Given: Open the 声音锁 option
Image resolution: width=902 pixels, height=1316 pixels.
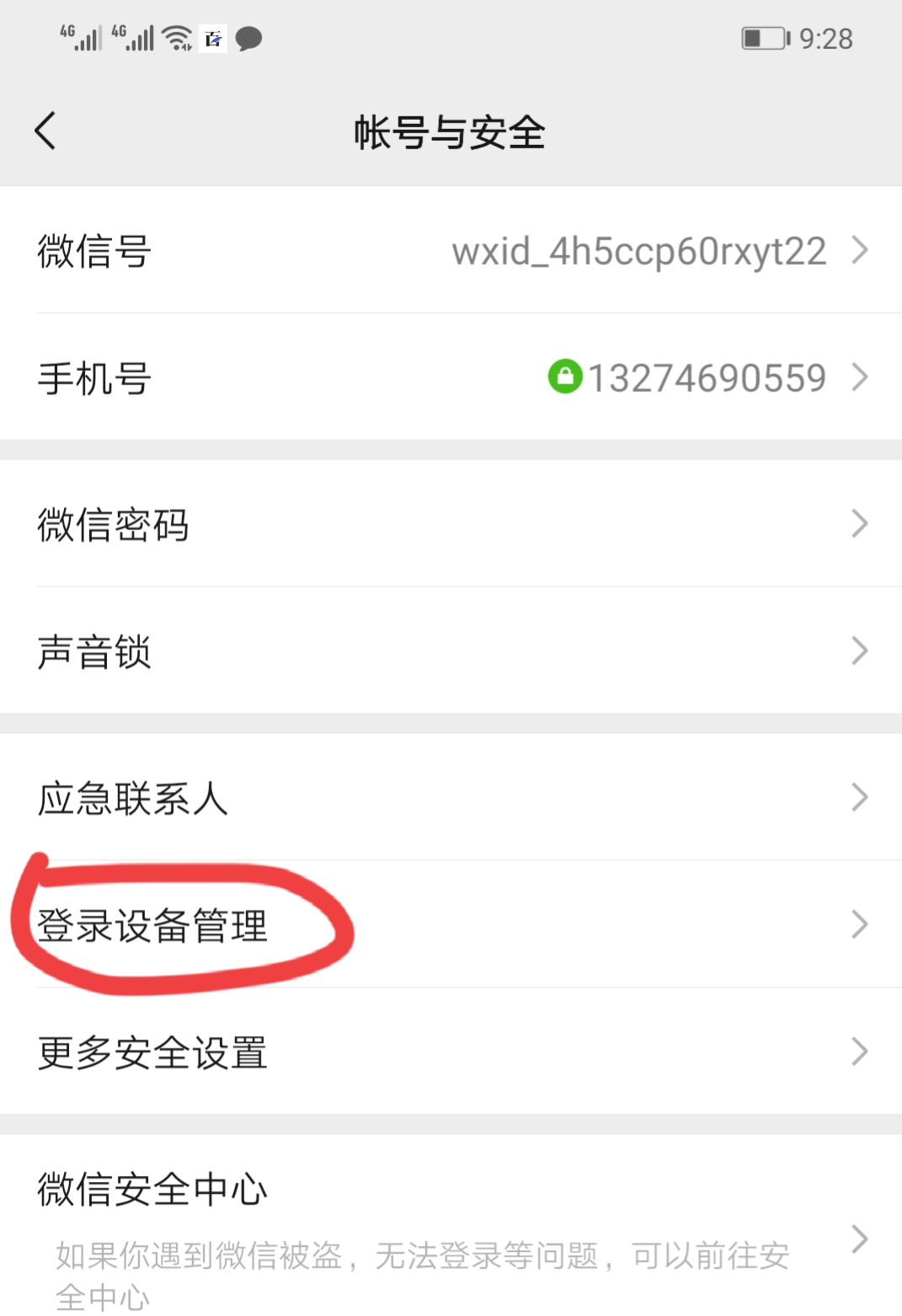Looking at the screenshot, I should click(x=451, y=651).
